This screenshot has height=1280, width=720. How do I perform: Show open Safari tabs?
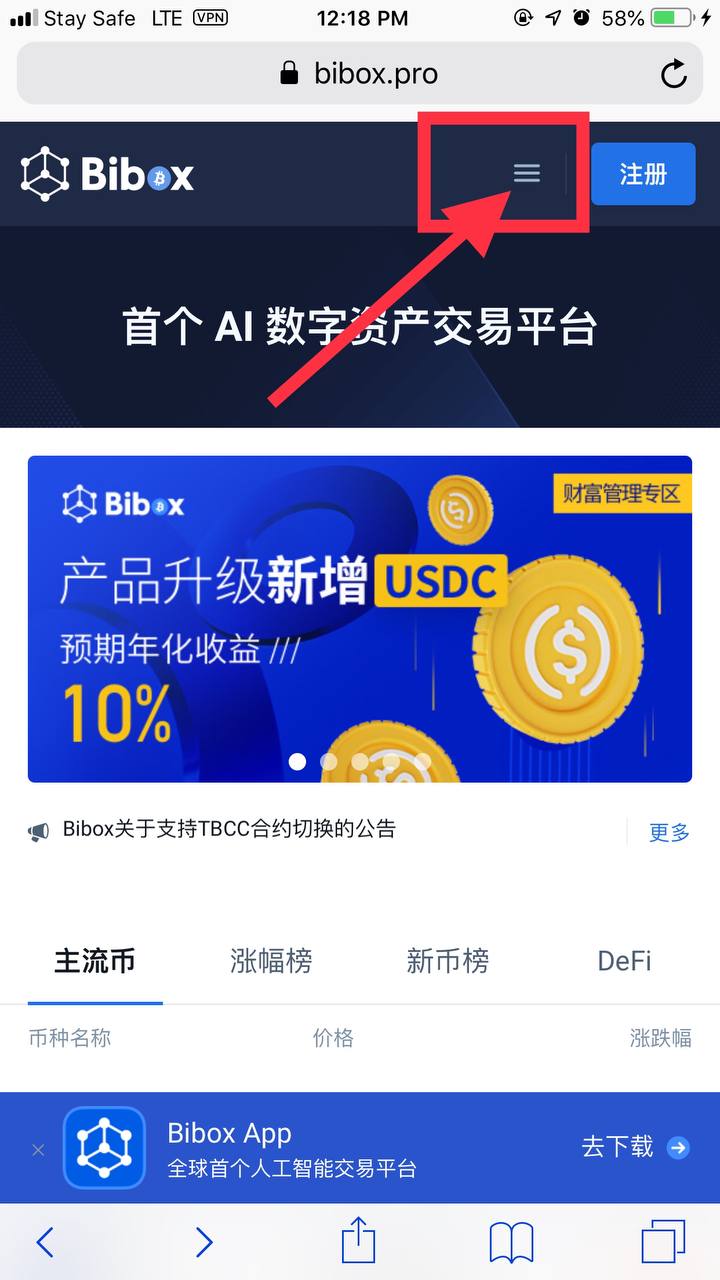click(663, 1242)
